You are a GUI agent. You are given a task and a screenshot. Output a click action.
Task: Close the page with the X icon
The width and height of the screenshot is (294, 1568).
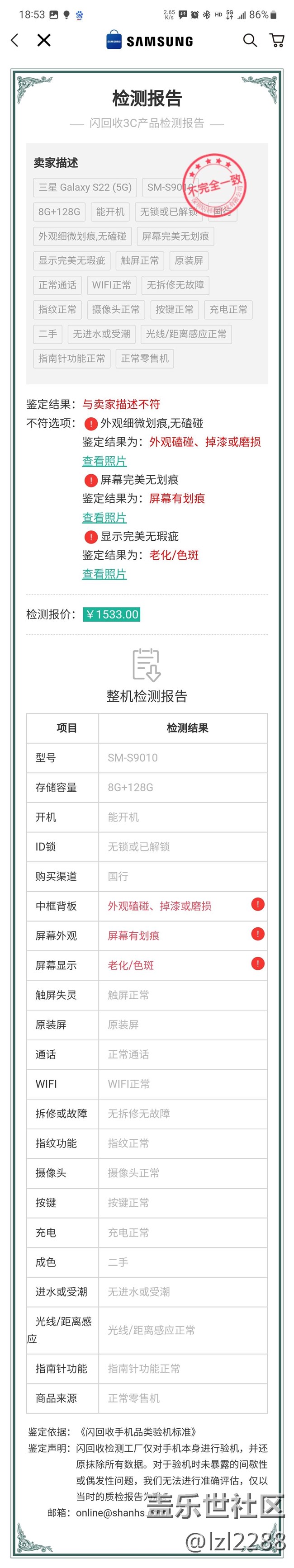click(x=44, y=41)
